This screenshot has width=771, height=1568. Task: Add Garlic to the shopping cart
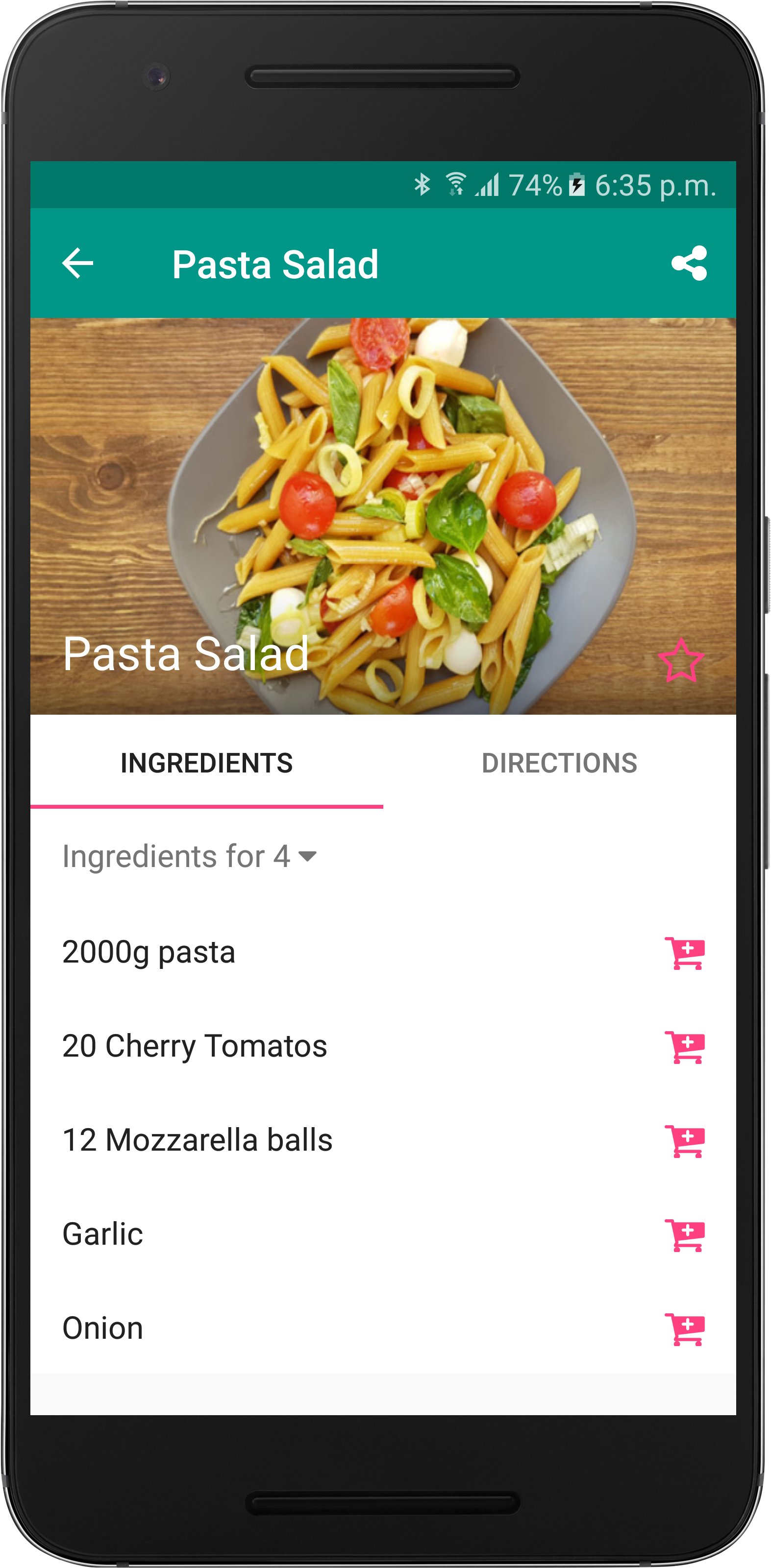685,1235
